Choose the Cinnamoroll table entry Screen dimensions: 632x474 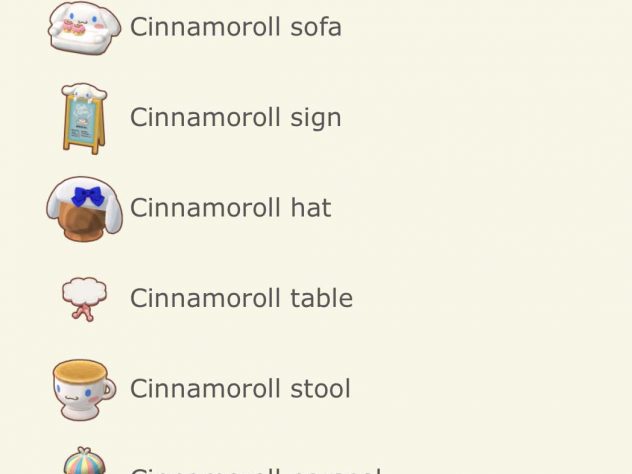[240, 298]
